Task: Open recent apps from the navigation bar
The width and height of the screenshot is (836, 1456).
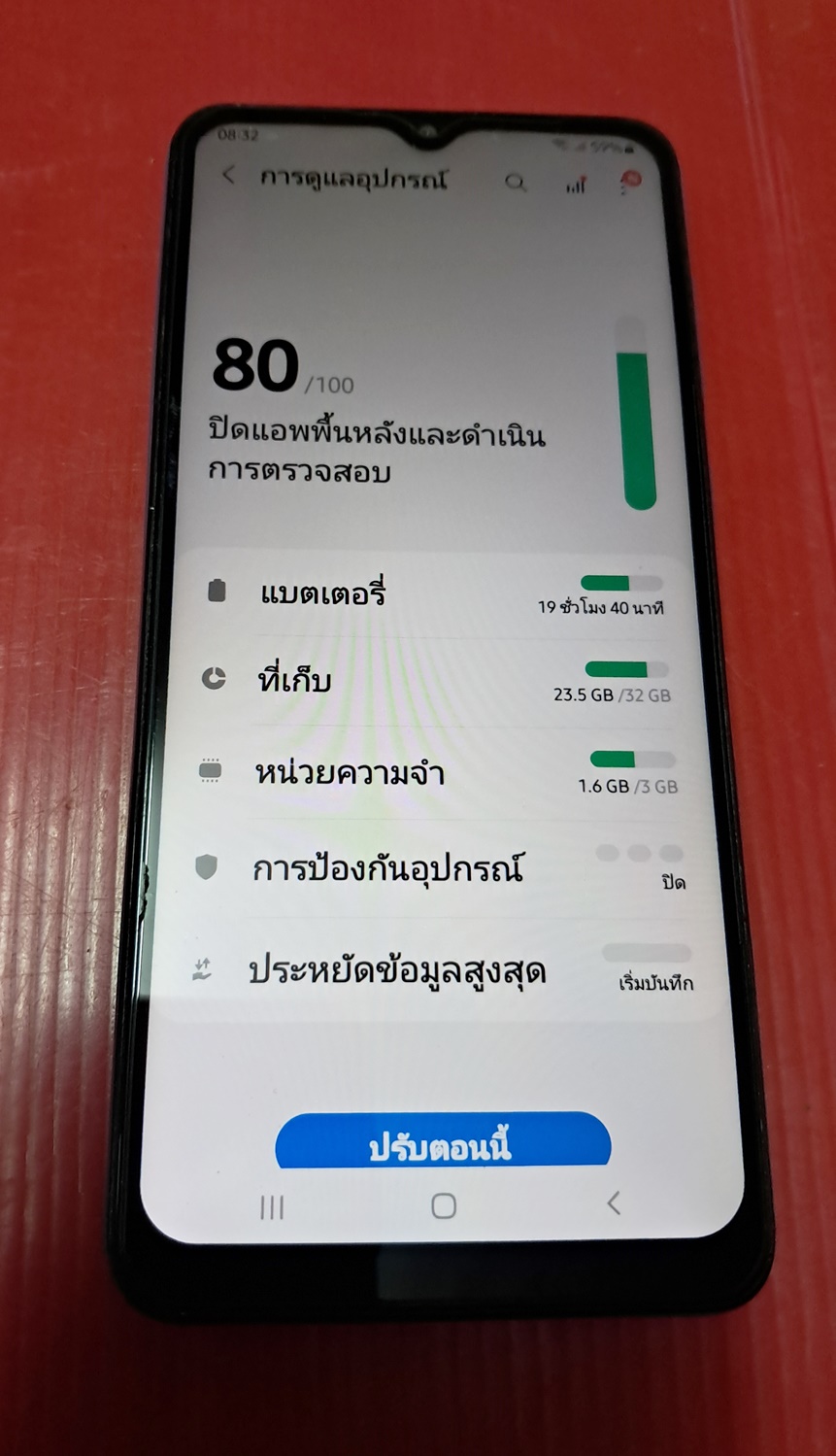Action: pyautogui.click(x=272, y=1207)
